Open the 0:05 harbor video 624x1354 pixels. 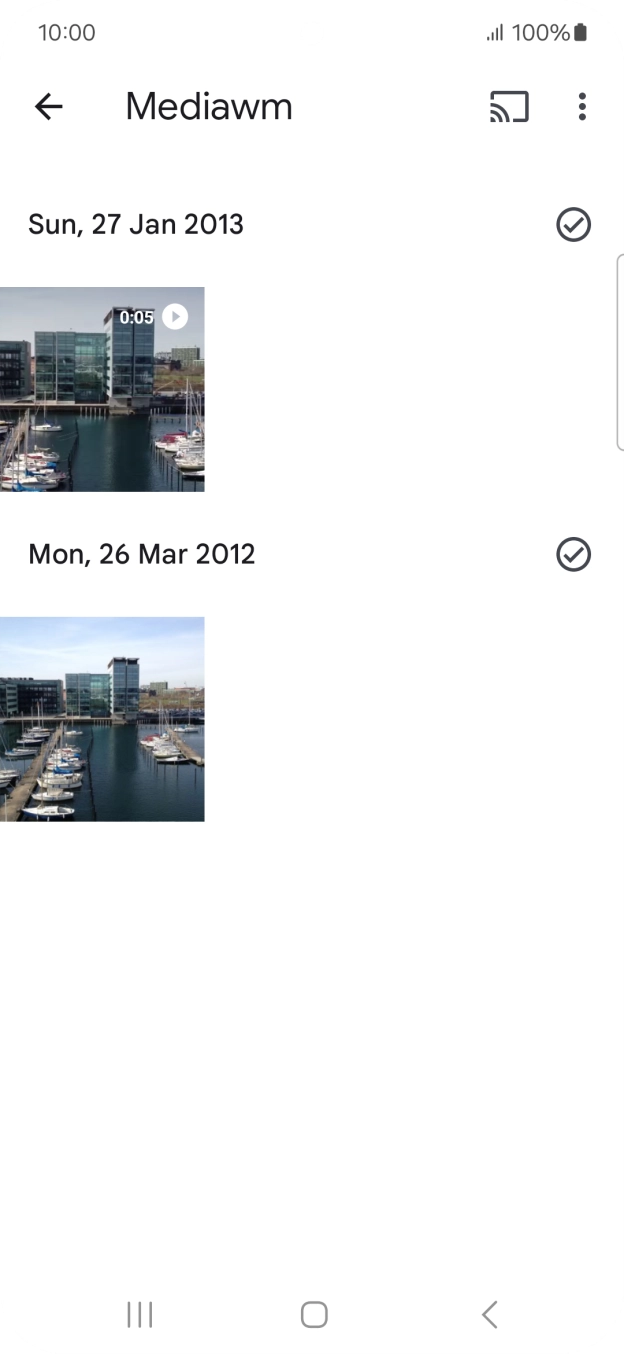point(102,389)
